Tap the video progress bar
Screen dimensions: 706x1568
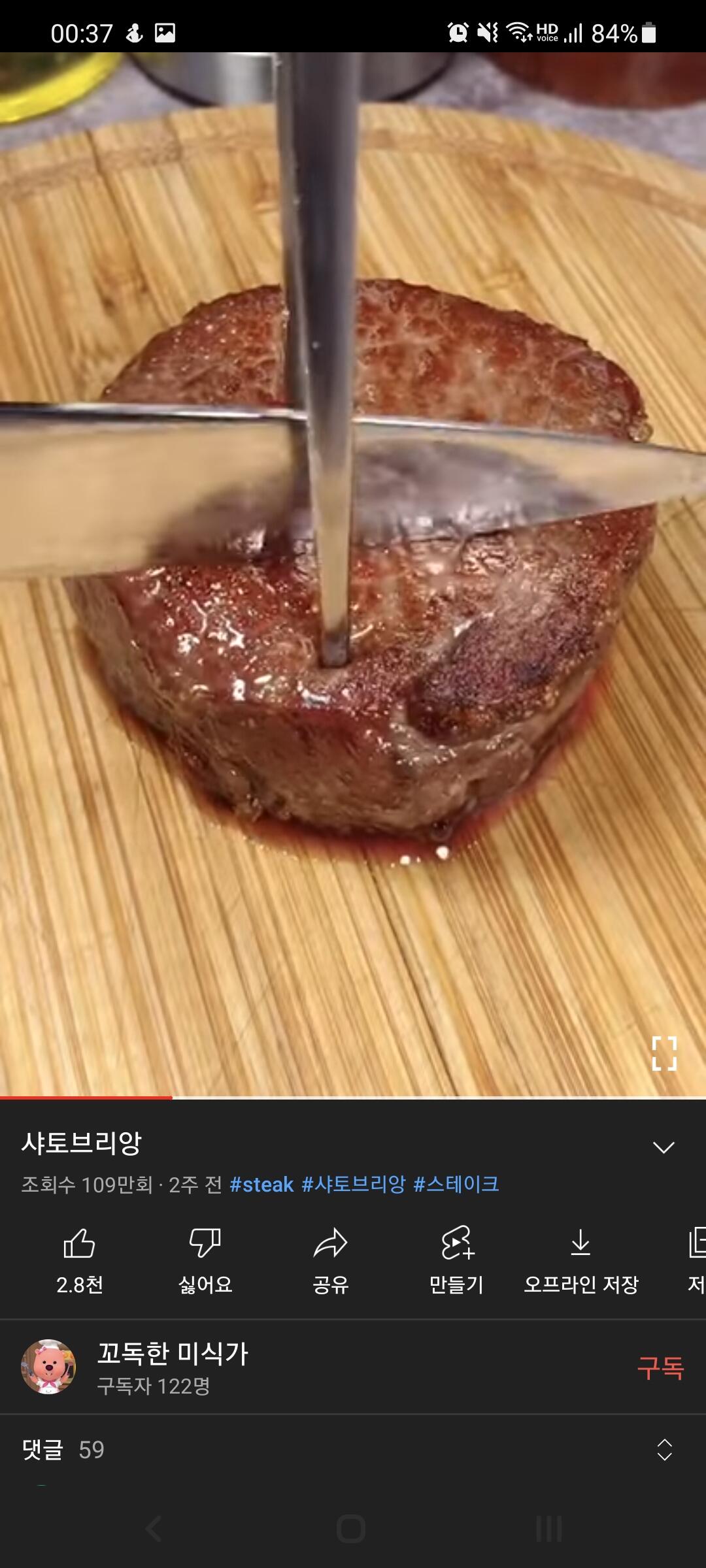(x=353, y=1098)
